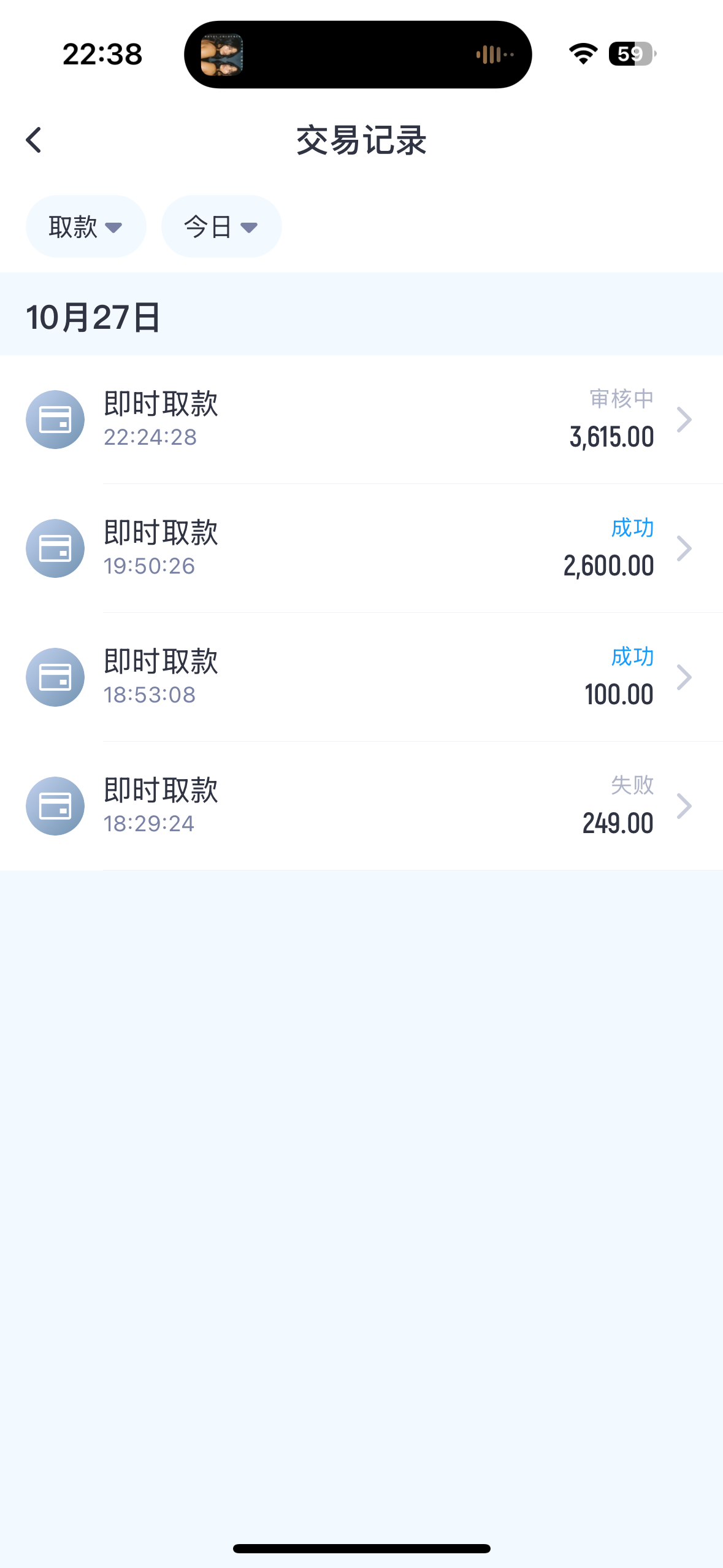Viewport: 723px width, 1568px height.
Task: Open the 取款 transaction type filter
Action: (85, 226)
